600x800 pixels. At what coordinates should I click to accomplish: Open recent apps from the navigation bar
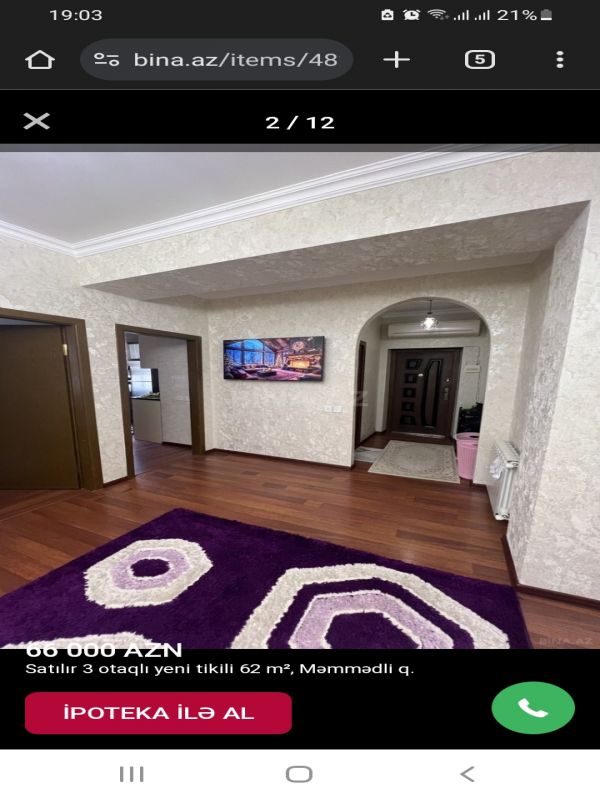click(x=132, y=774)
